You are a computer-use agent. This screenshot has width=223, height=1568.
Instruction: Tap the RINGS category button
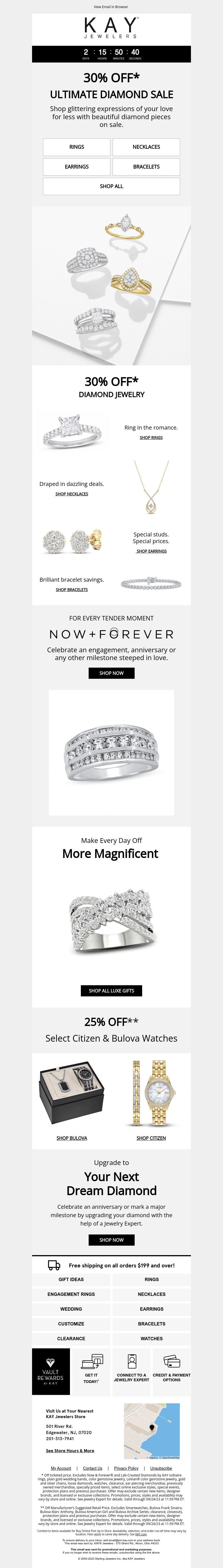(x=77, y=147)
